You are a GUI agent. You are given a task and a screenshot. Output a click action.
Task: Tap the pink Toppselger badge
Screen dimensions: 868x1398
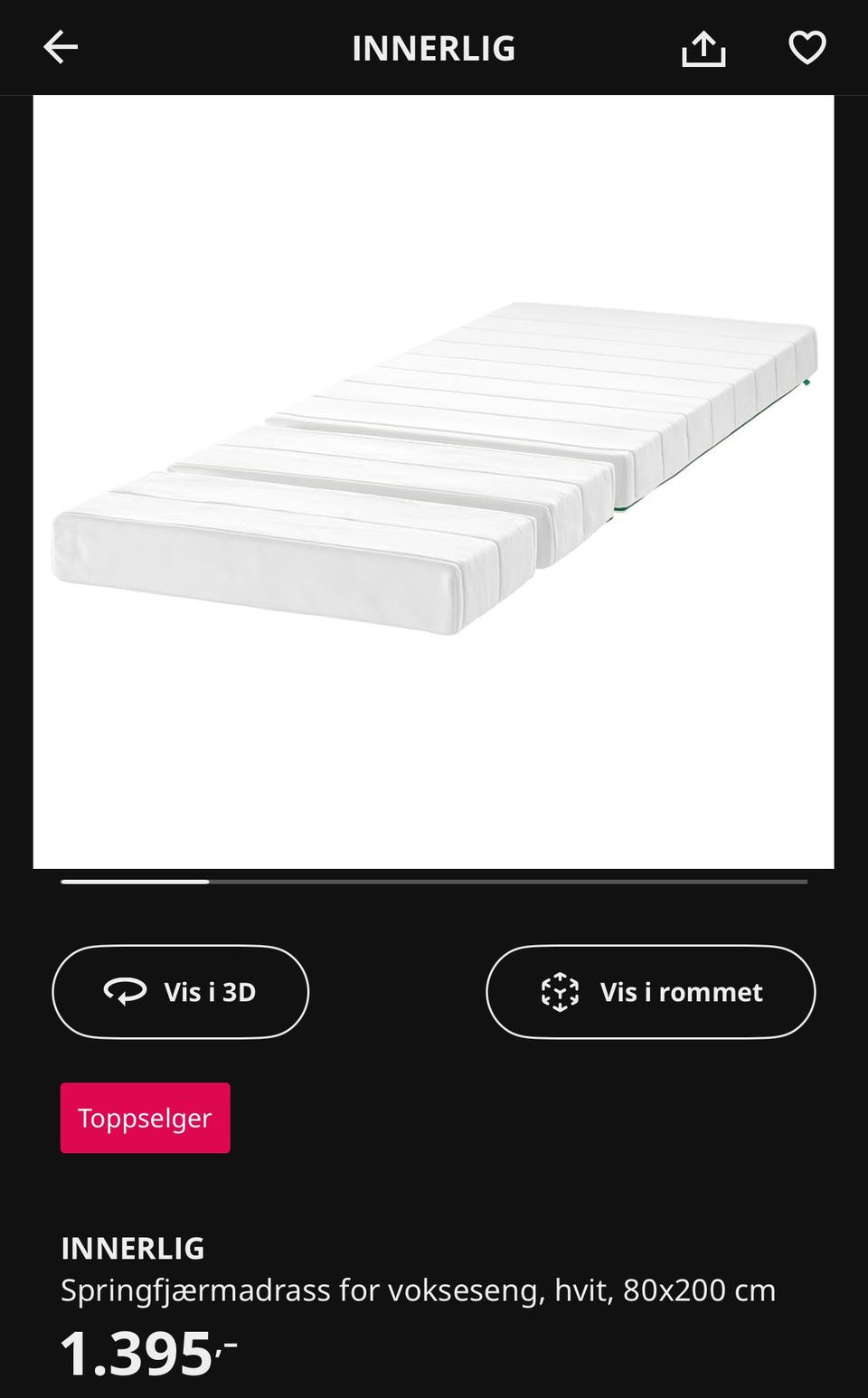point(145,1118)
